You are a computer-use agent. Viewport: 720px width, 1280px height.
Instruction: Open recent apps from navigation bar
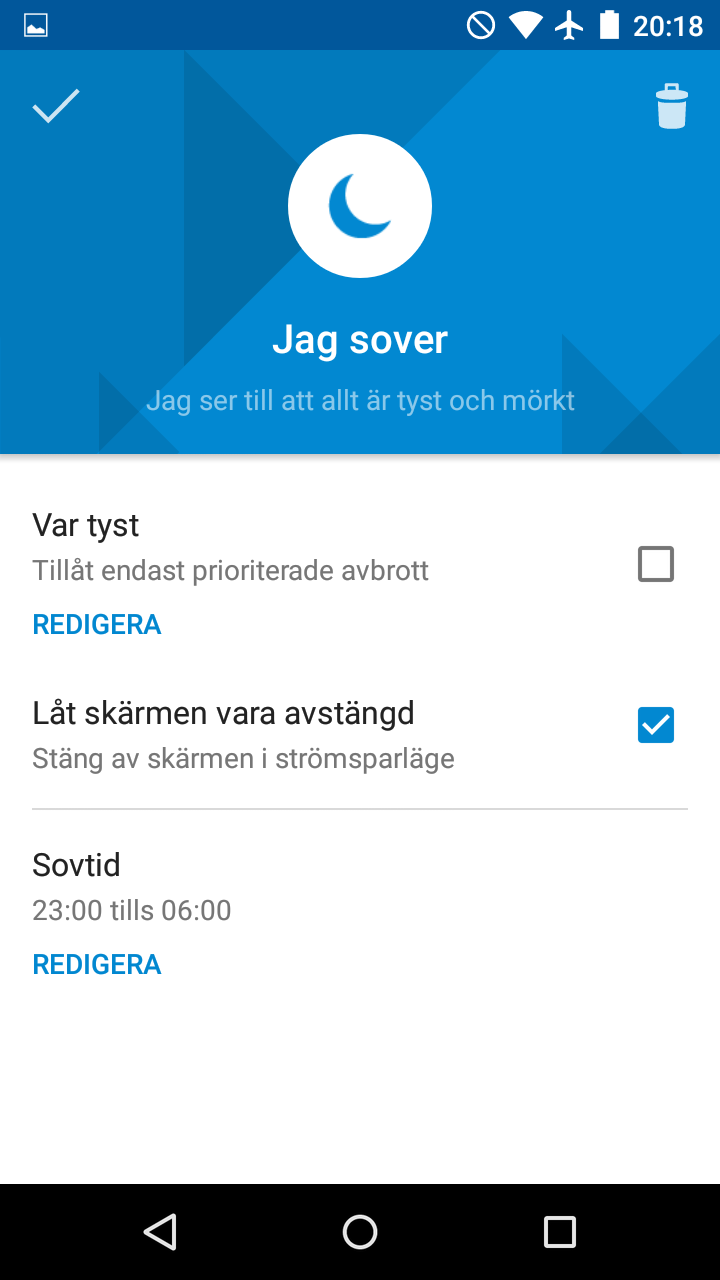click(x=560, y=1232)
